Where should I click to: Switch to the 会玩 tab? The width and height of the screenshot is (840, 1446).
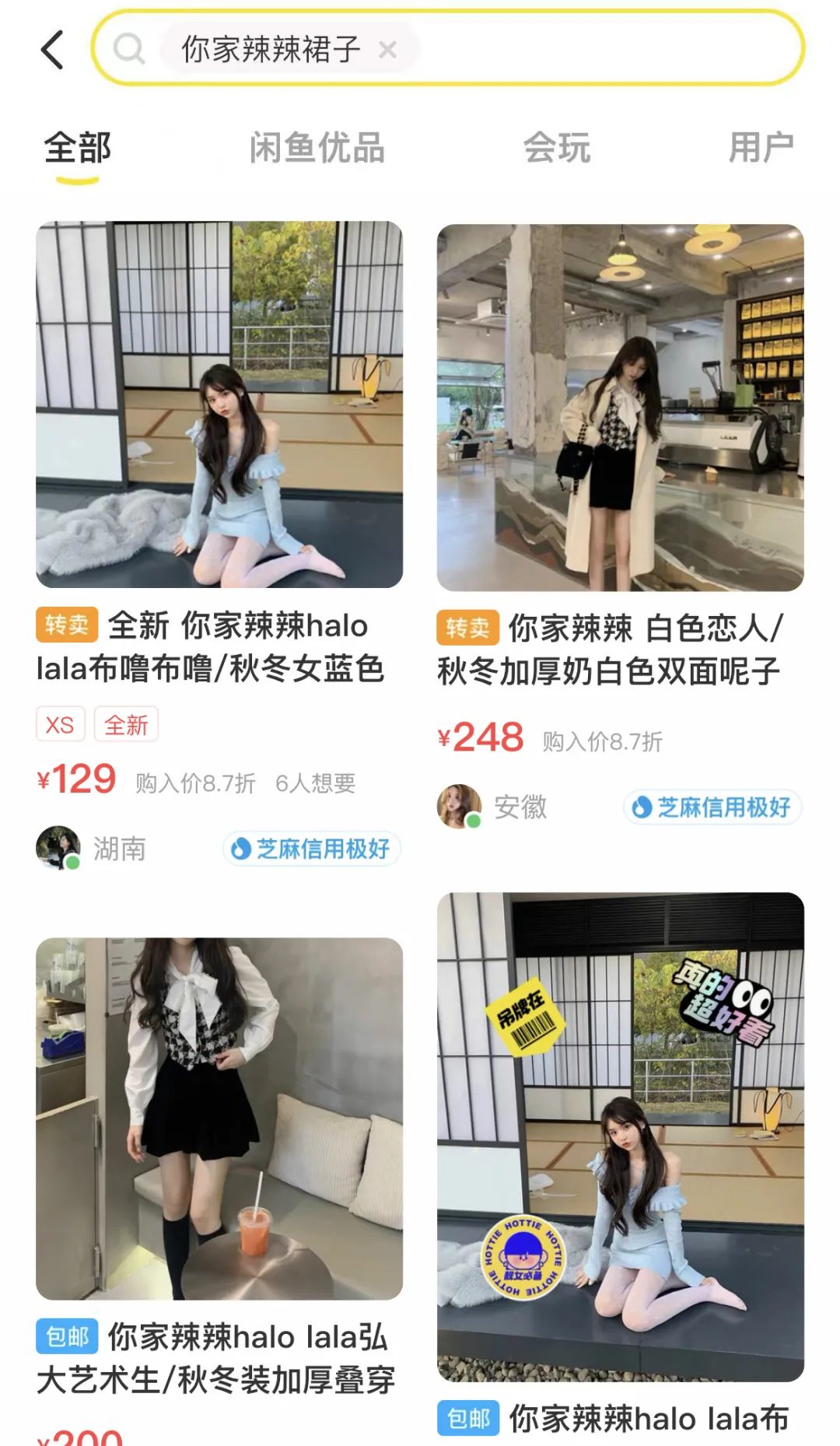point(558,149)
